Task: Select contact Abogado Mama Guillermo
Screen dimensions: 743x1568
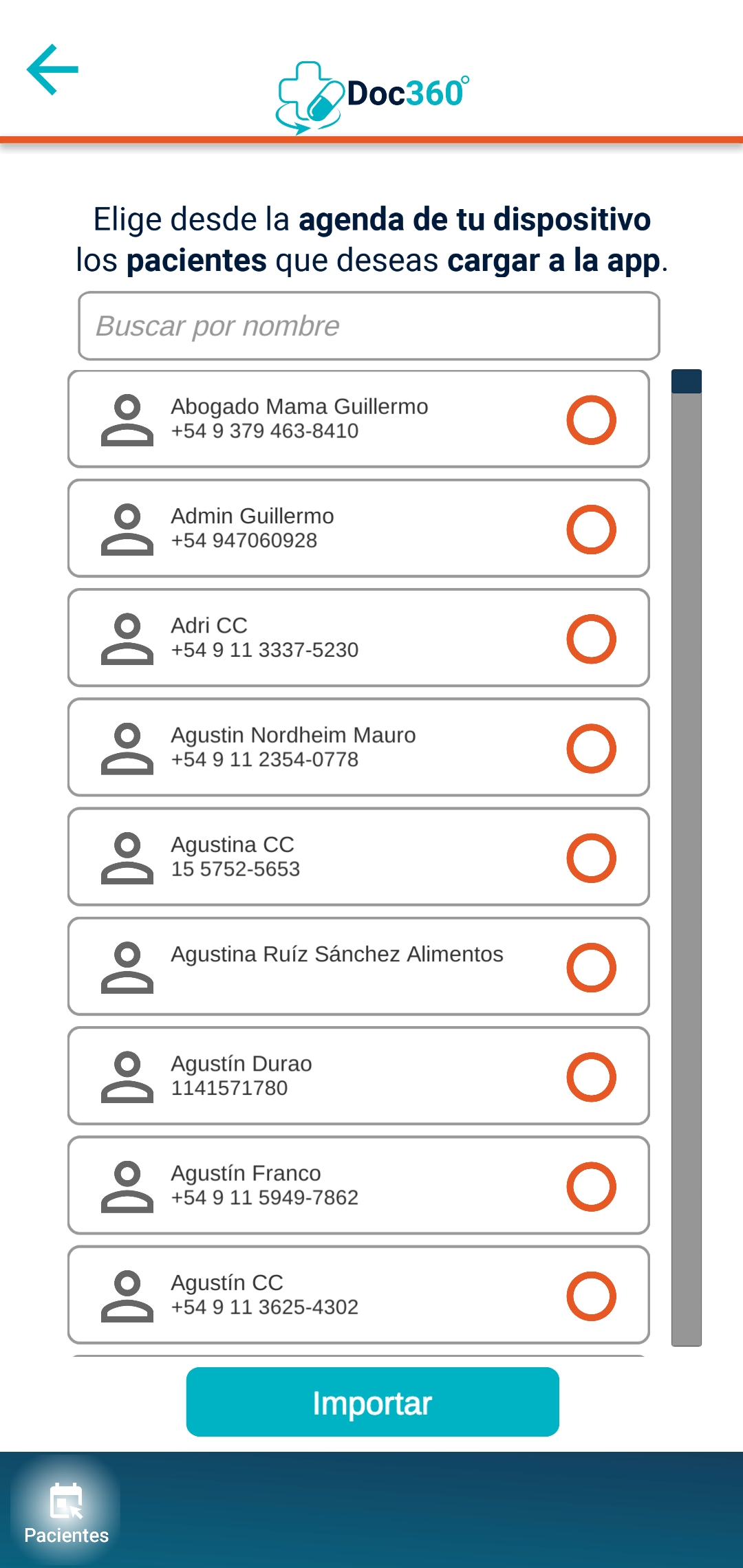Action: (x=591, y=420)
